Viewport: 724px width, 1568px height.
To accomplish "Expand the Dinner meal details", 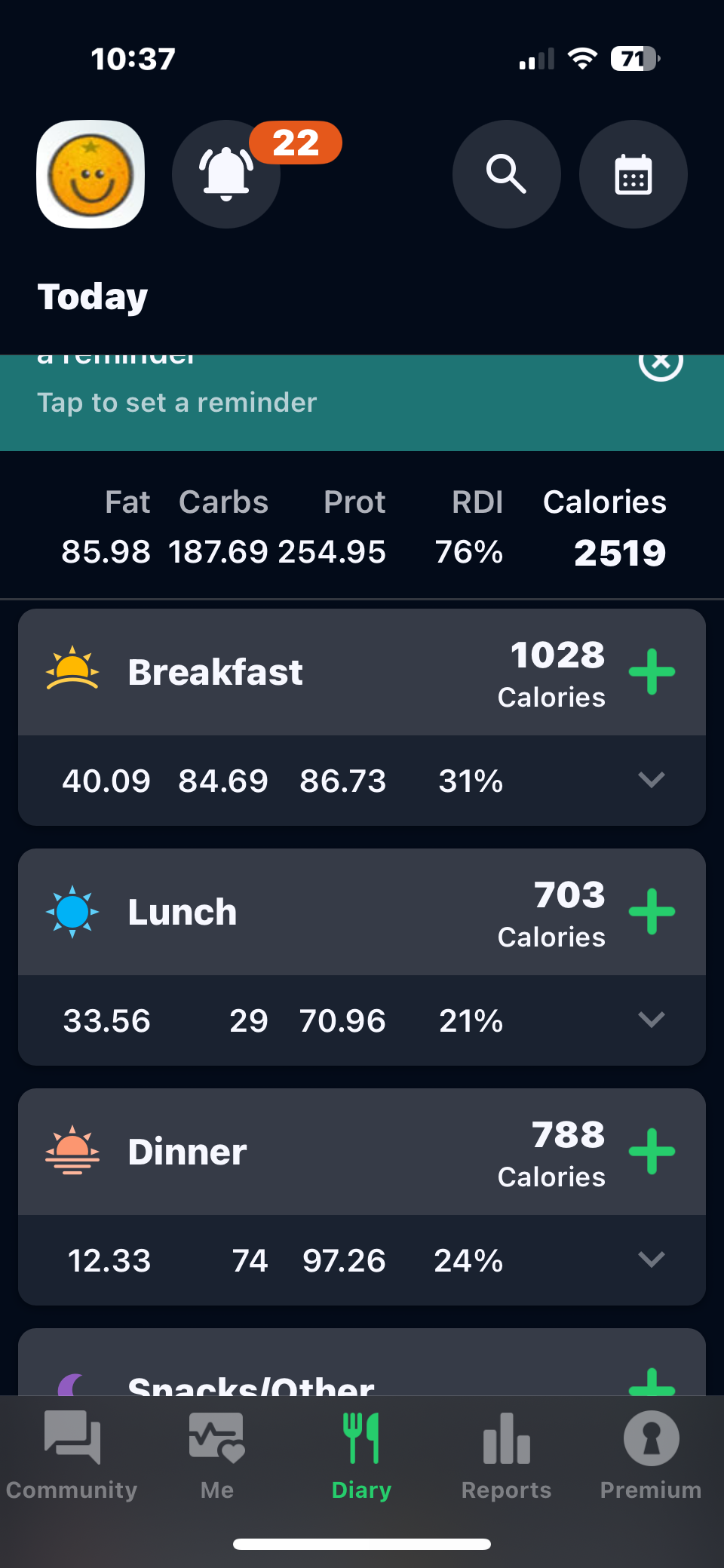I will [x=651, y=1260].
